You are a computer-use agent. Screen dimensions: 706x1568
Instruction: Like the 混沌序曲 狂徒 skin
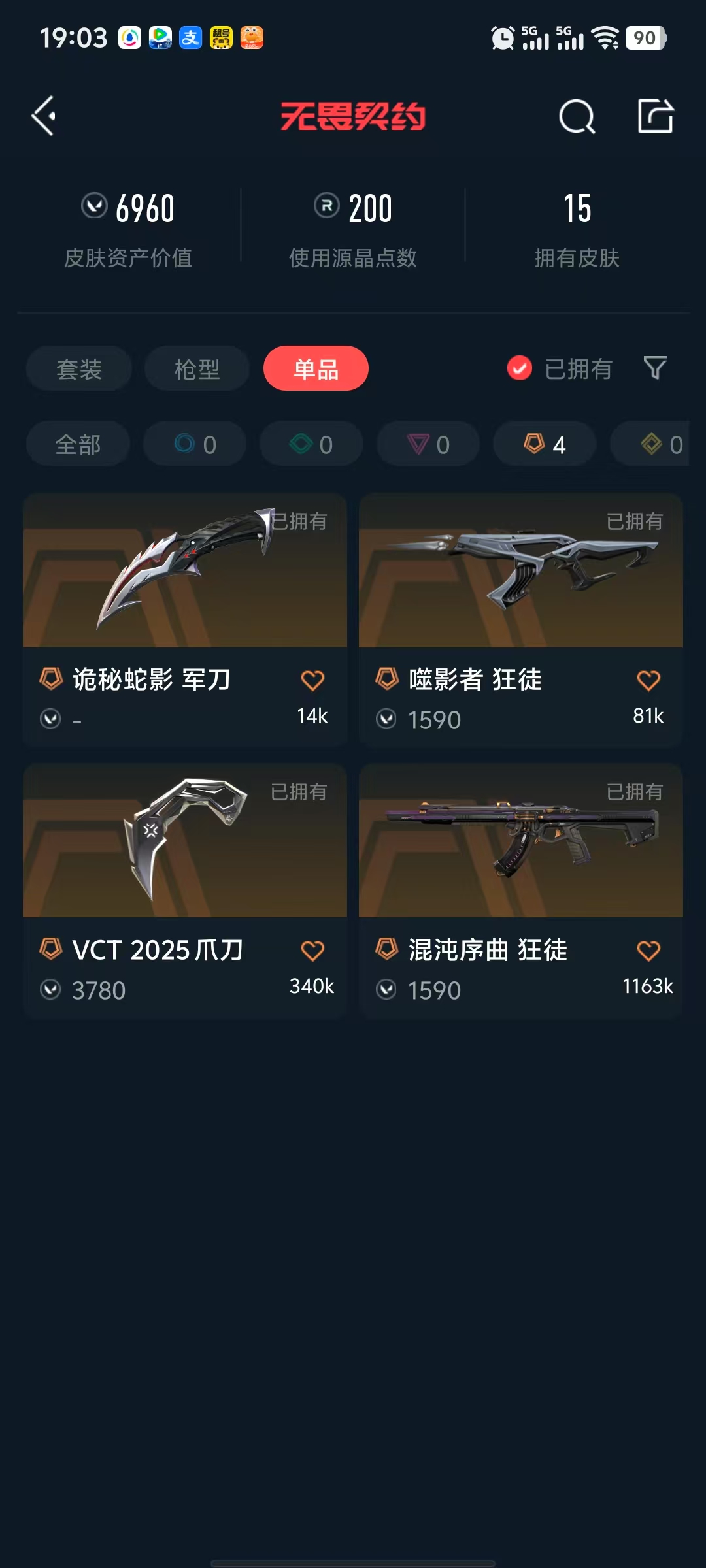tap(648, 951)
